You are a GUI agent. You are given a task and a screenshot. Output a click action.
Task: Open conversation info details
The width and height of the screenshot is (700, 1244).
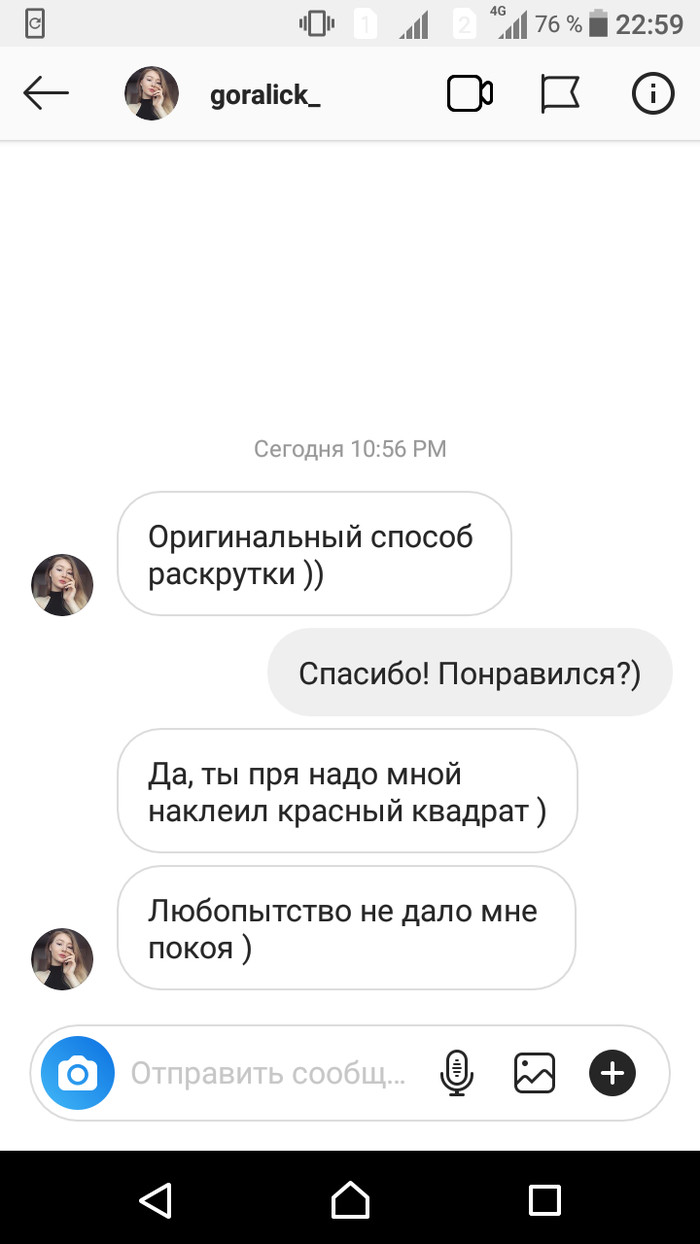pyautogui.click(x=653, y=94)
